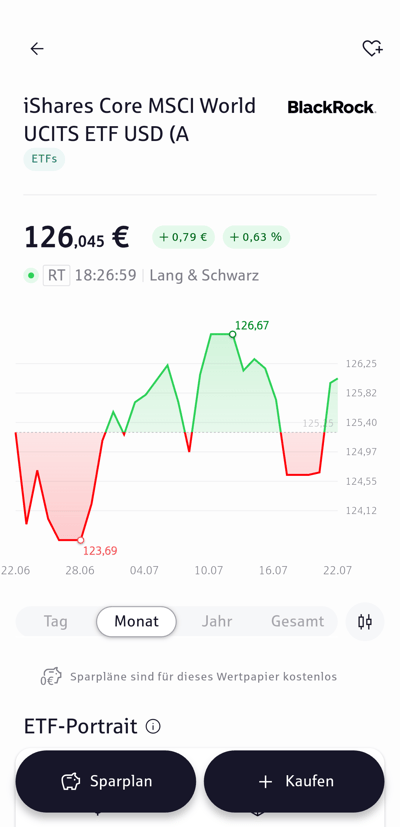
Task: Show the Jahr chart range
Action: click(216, 621)
